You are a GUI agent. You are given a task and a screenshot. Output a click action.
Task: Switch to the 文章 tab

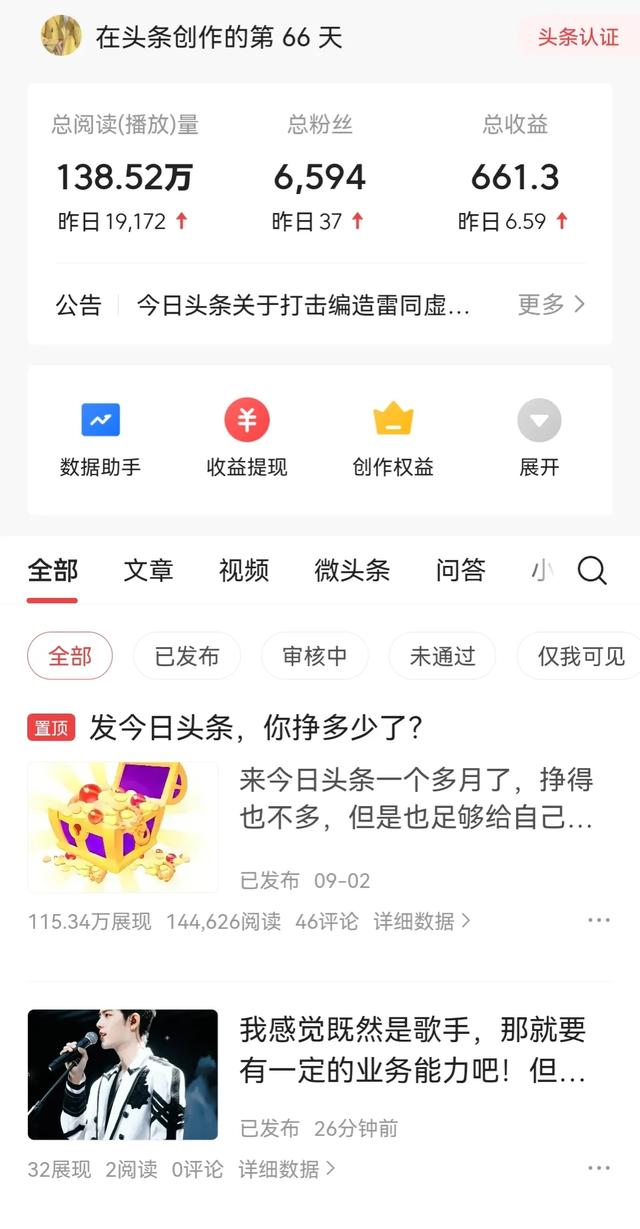pos(148,571)
